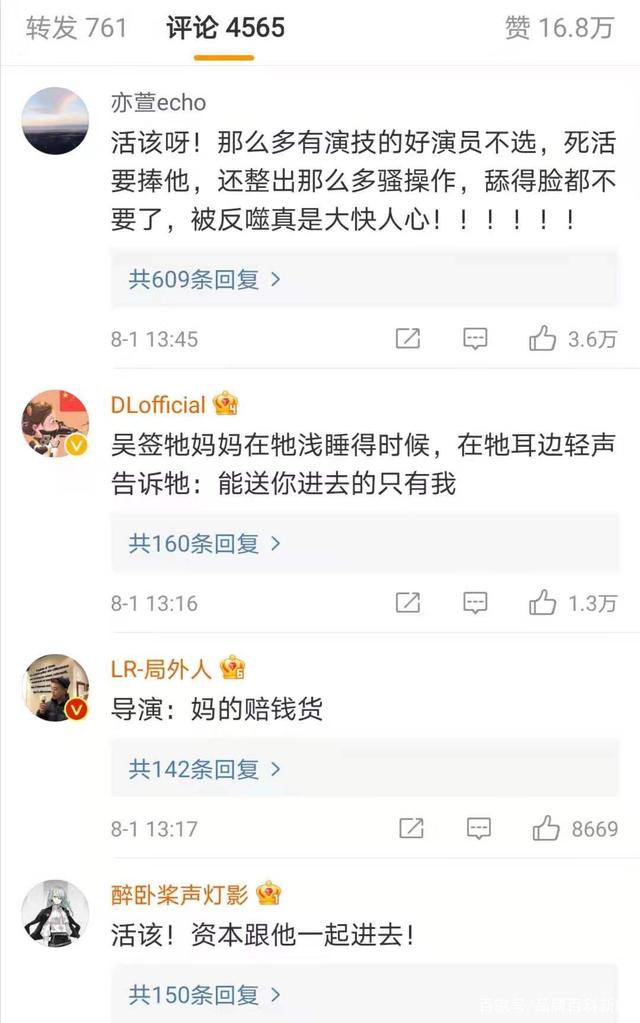Reply to LR-局外人's comment
Viewport: 640px width, 1023px height.
tap(479, 828)
